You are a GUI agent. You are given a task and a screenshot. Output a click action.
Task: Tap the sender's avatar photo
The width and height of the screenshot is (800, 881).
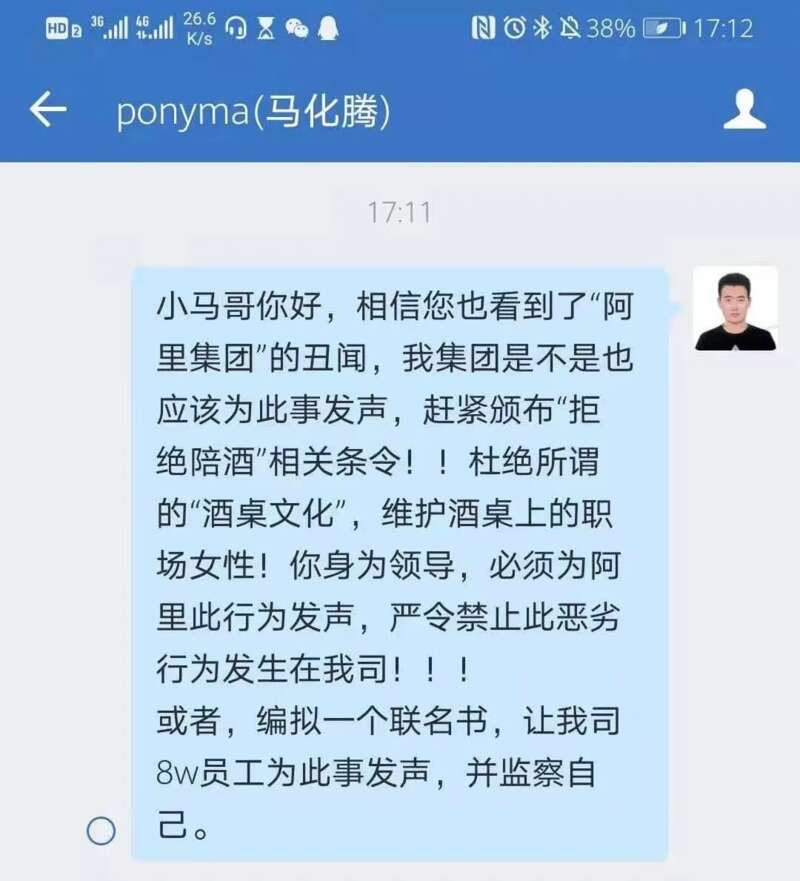[735, 308]
